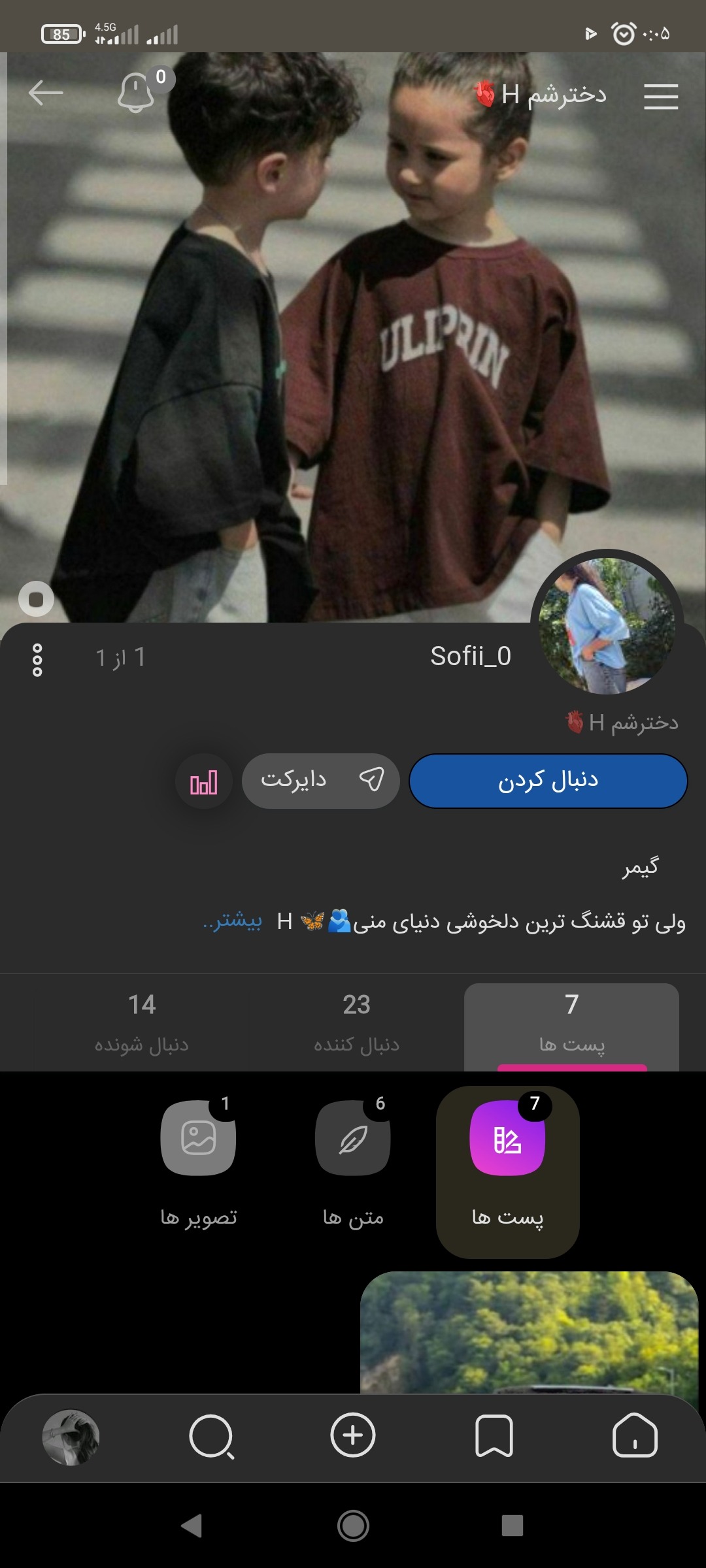This screenshot has width=706, height=1568.
Task: Create a new post with plus
Action: (x=353, y=1435)
